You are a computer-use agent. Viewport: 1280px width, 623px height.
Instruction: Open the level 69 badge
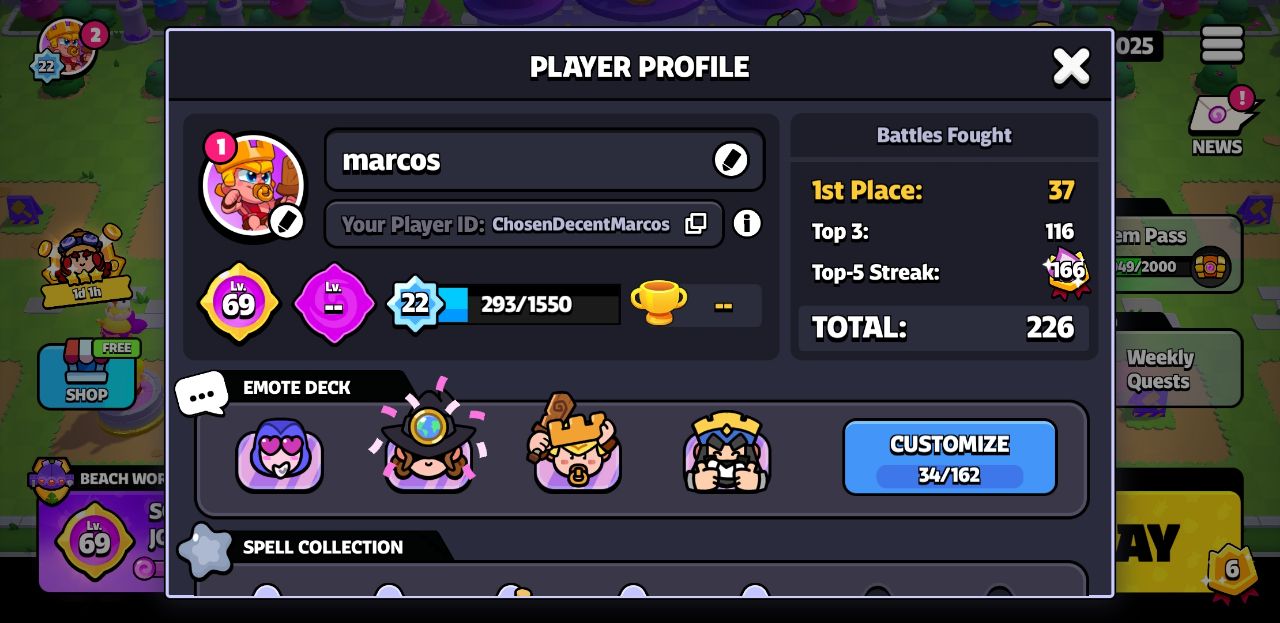tap(238, 303)
